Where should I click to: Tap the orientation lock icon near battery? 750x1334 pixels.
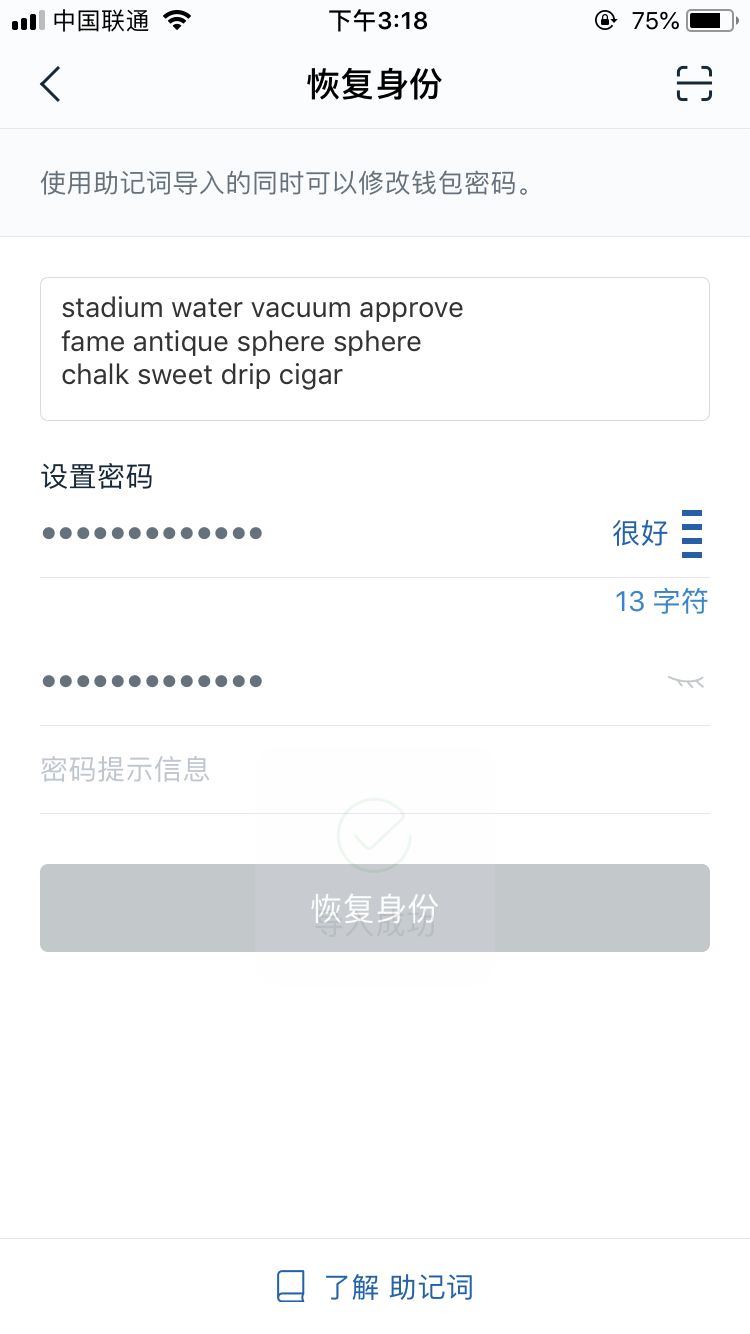[607, 20]
